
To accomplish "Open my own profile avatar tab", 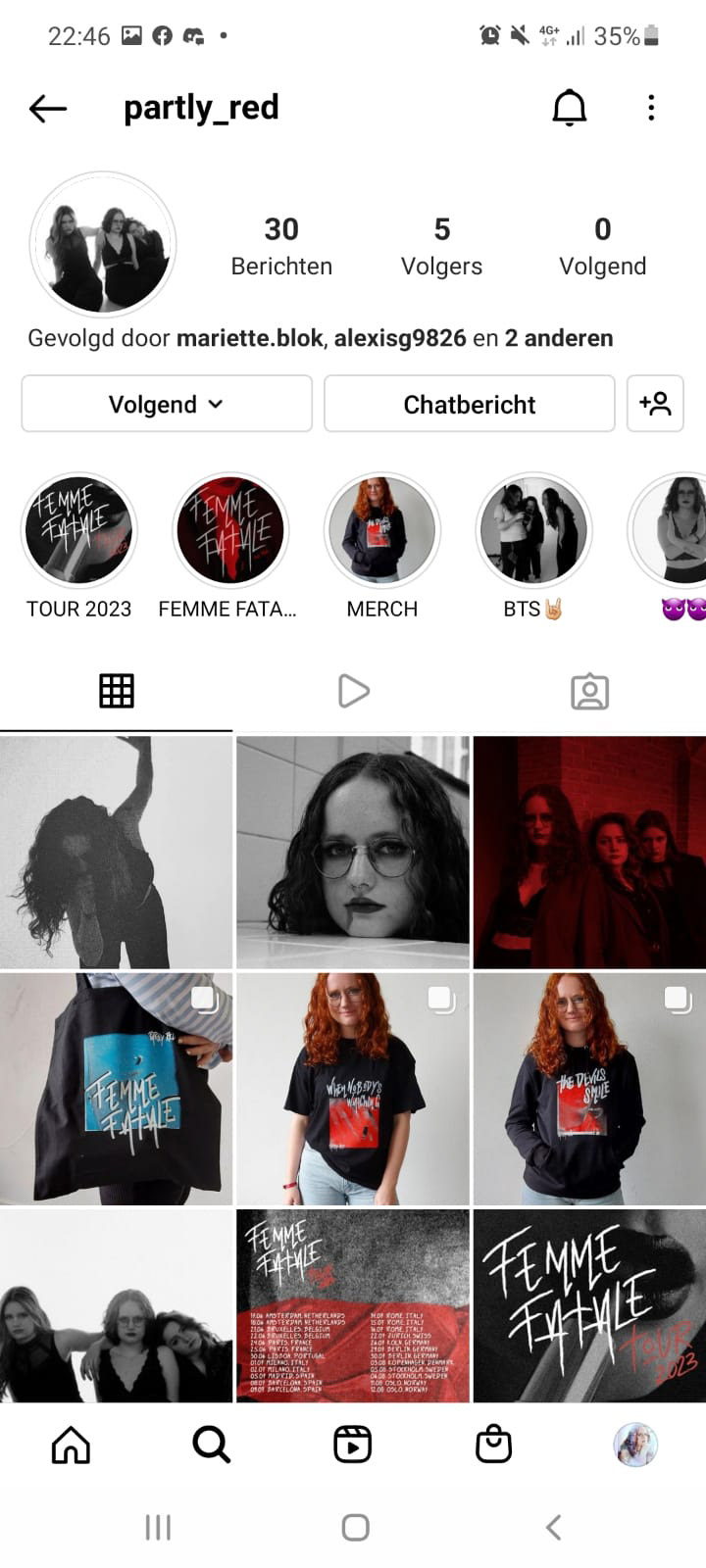I will point(634,1445).
